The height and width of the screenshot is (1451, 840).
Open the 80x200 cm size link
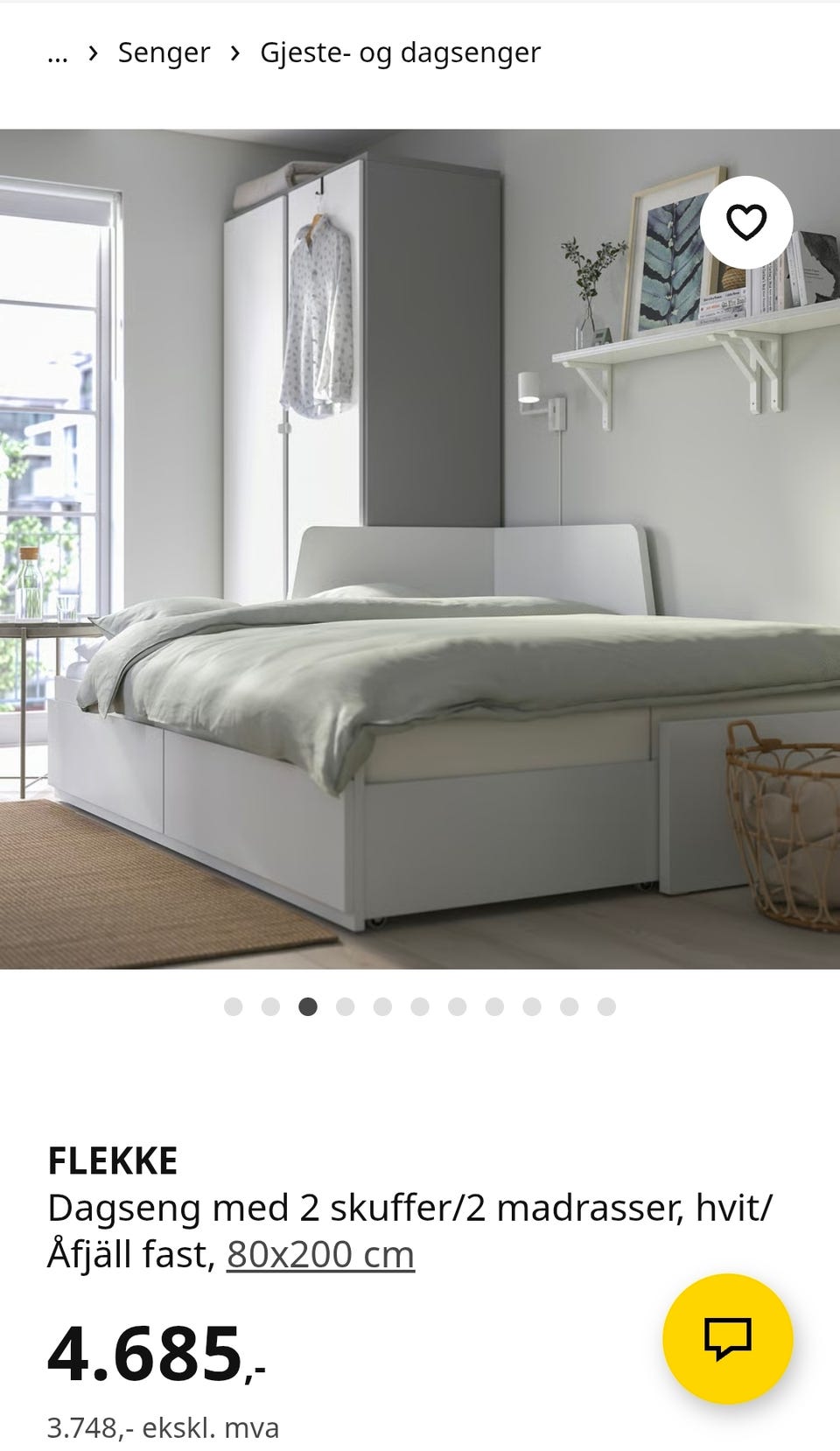[x=319, y=1253]
